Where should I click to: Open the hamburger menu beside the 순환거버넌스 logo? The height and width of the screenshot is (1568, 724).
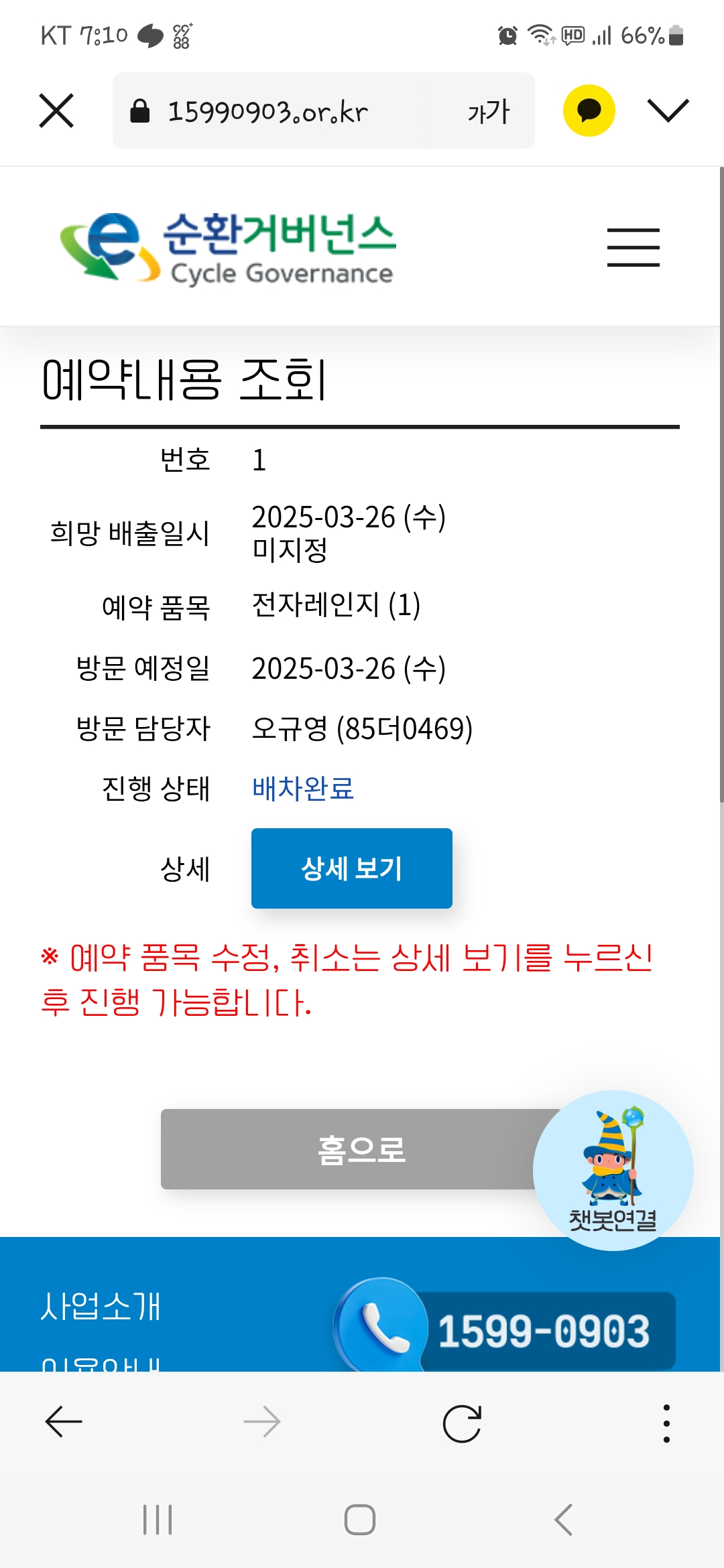pos(633,247)
